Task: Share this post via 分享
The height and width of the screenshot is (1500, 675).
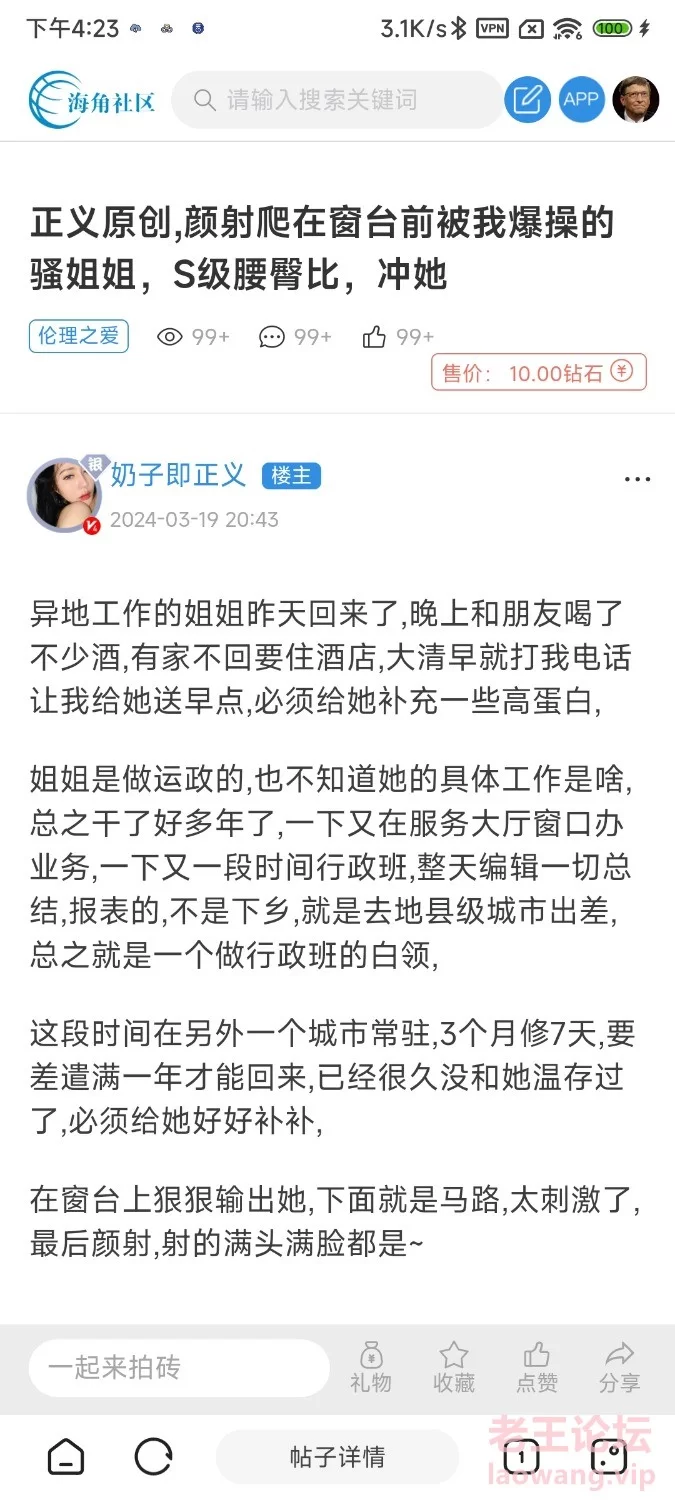Action: click(x=619, y=1368)
